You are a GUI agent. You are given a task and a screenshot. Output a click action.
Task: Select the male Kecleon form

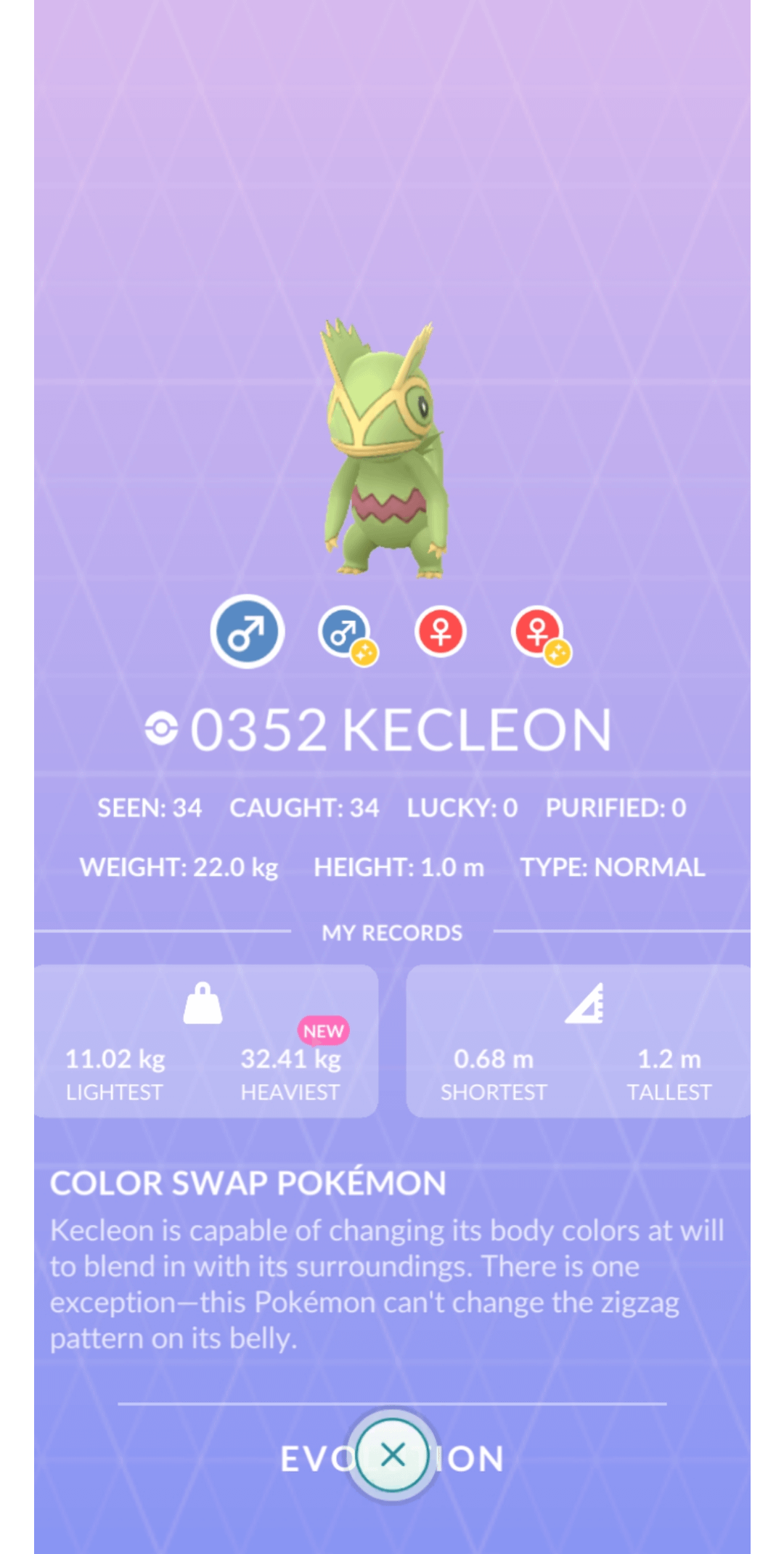(x=247, y=631)
